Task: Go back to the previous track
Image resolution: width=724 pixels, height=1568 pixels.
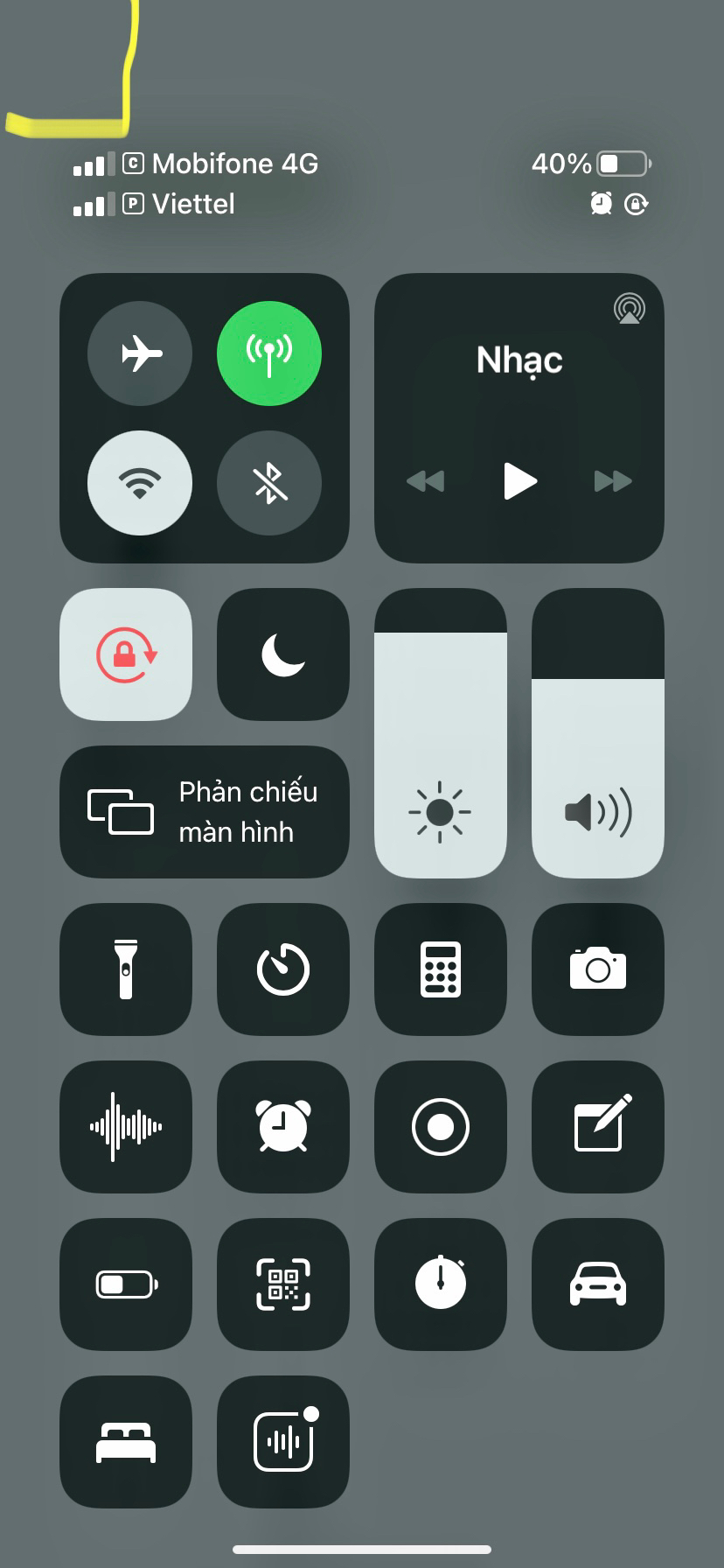Action: [x=426, y=481]
